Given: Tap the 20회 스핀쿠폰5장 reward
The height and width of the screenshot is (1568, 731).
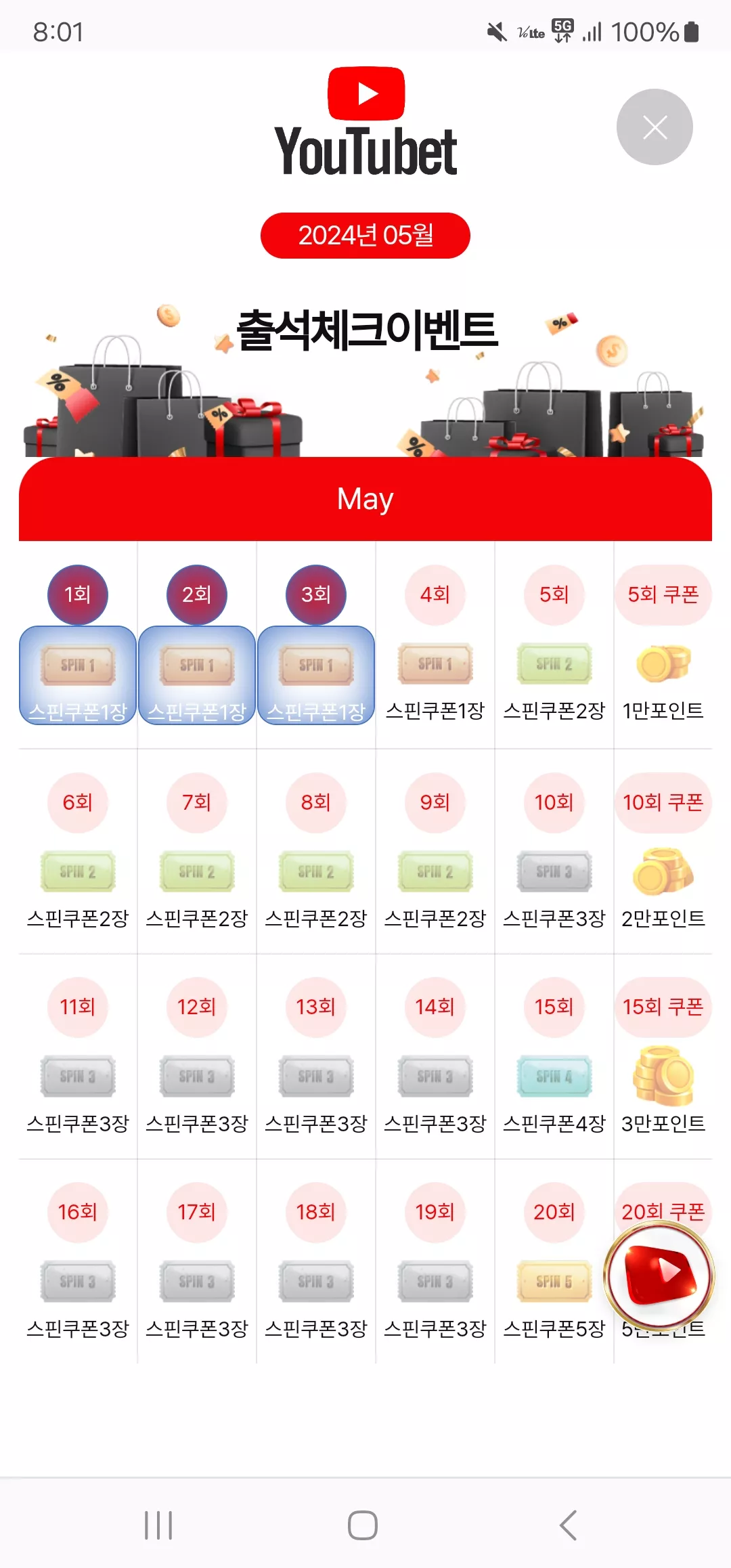Looking at the screenshot, I should [554, 1263].
